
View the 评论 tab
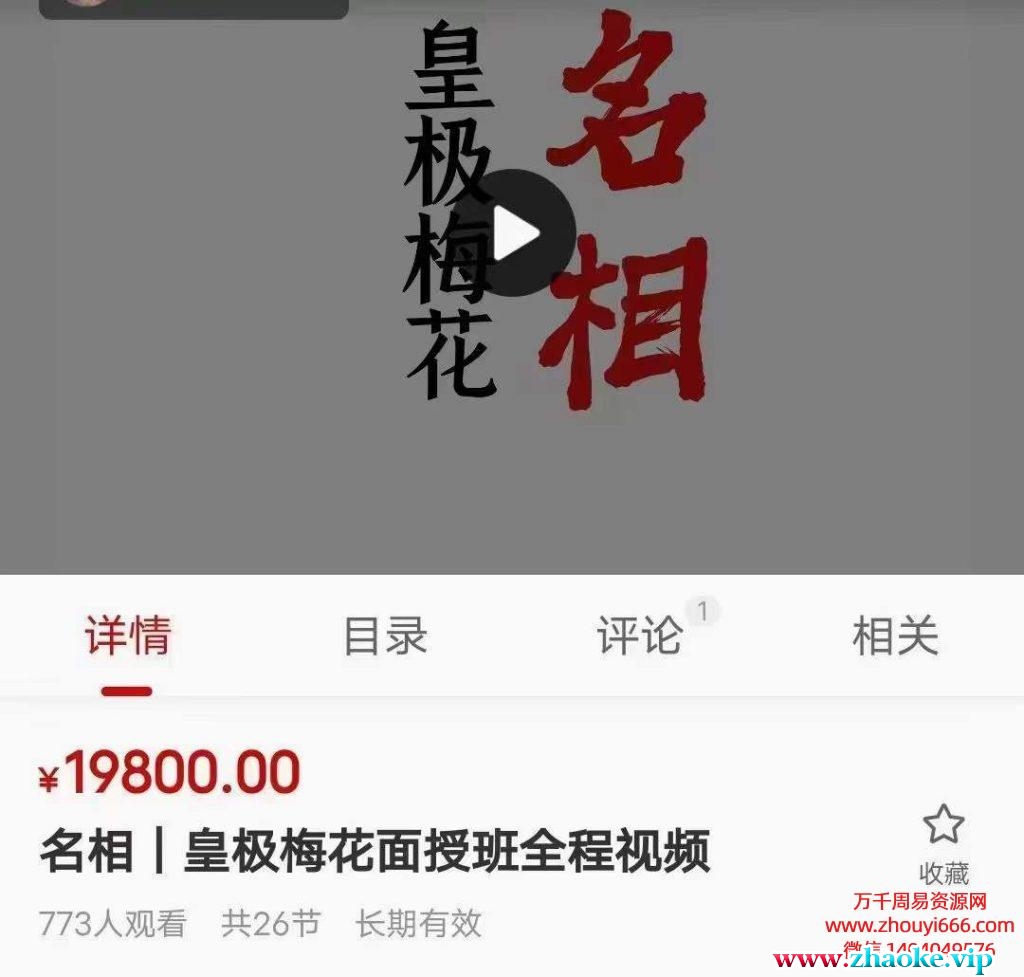[641, 637]
